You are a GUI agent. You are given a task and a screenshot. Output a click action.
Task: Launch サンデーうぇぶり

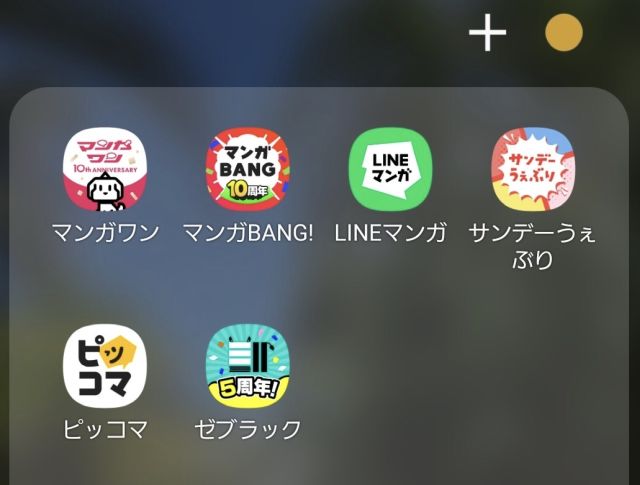[x=532, y=171]
